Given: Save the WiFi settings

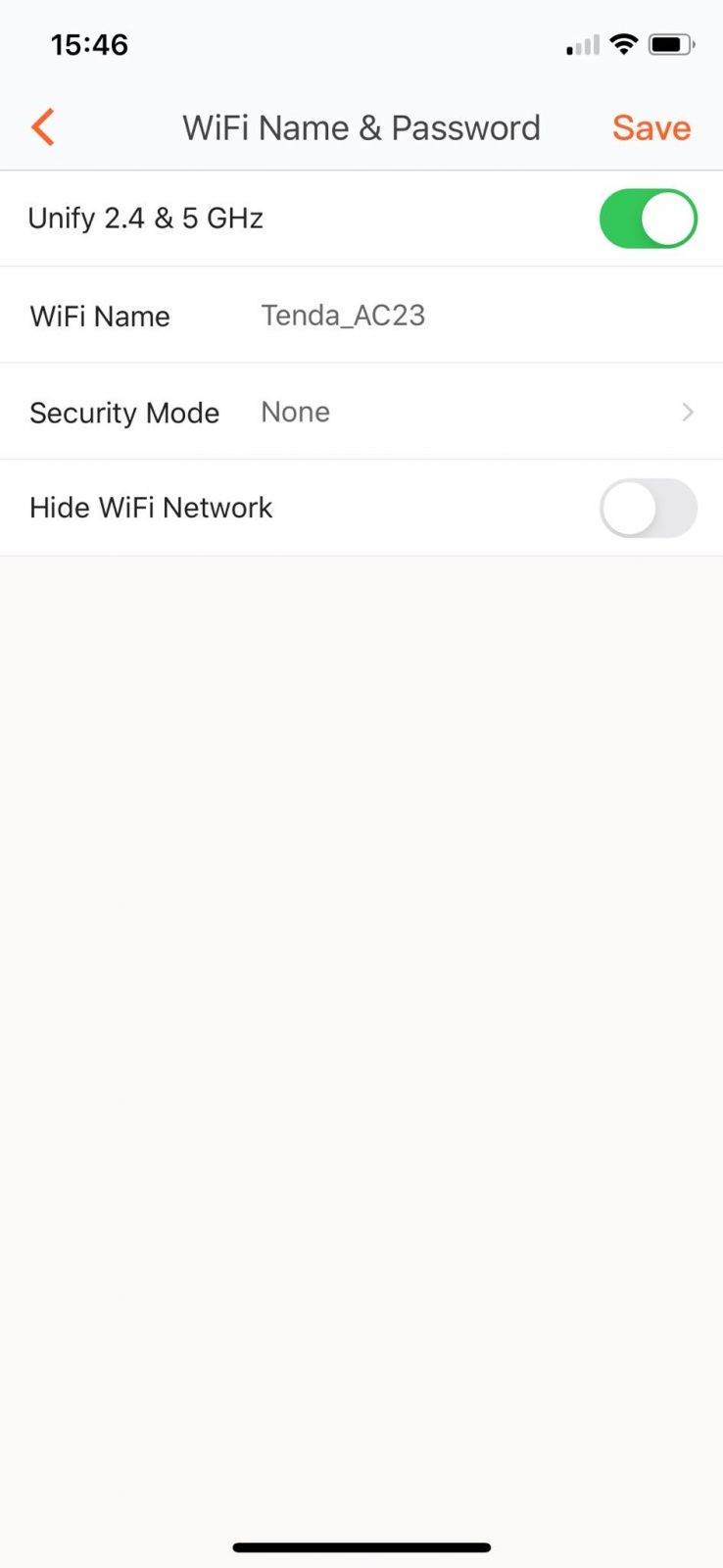Looking at the screenshot, I should coord(651,127).
